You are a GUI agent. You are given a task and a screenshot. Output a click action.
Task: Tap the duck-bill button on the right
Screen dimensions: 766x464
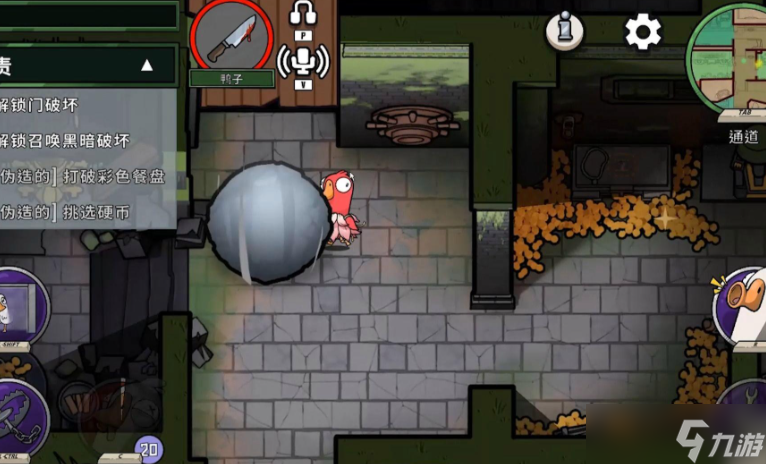pyautogui.click(x=741, y=300)
